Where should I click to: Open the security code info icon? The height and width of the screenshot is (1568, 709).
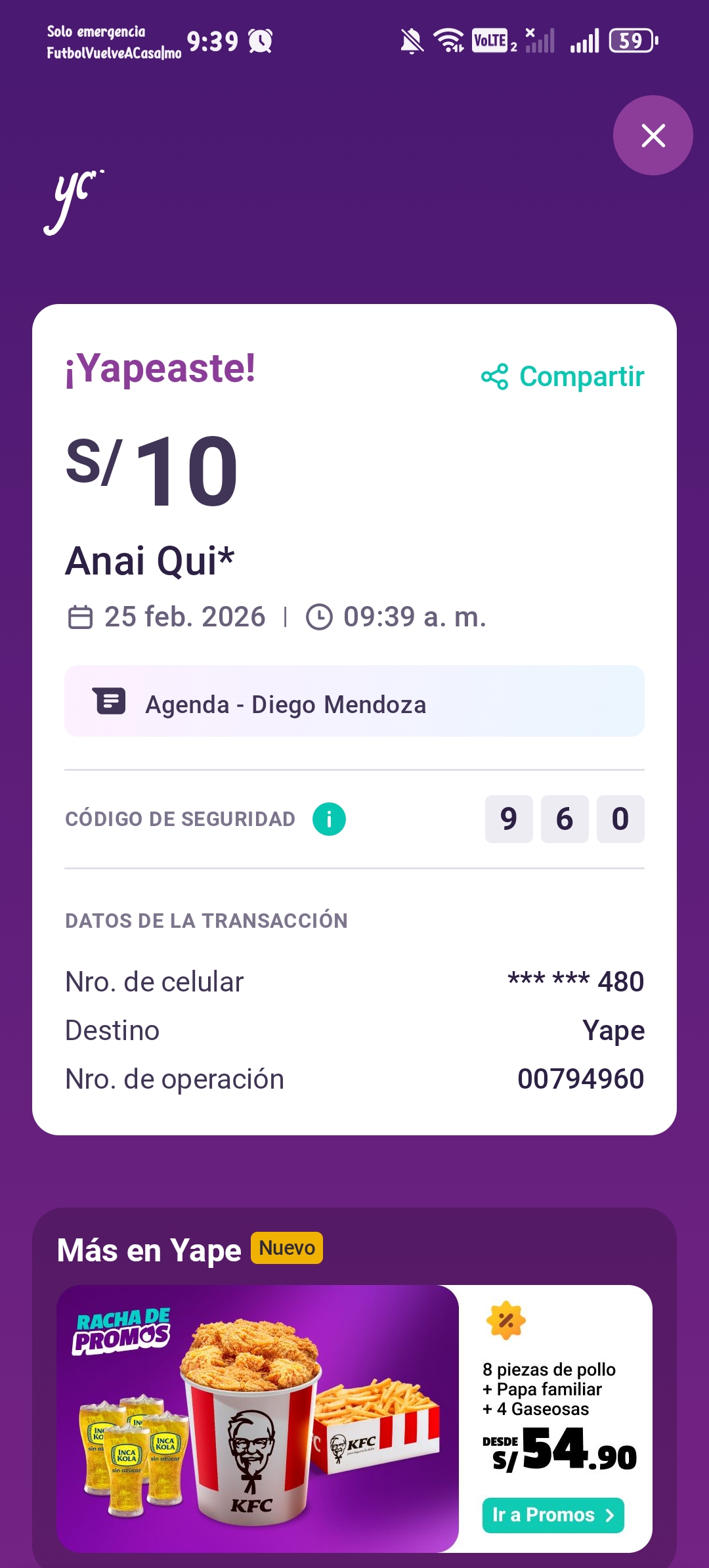tap(329, 819)
